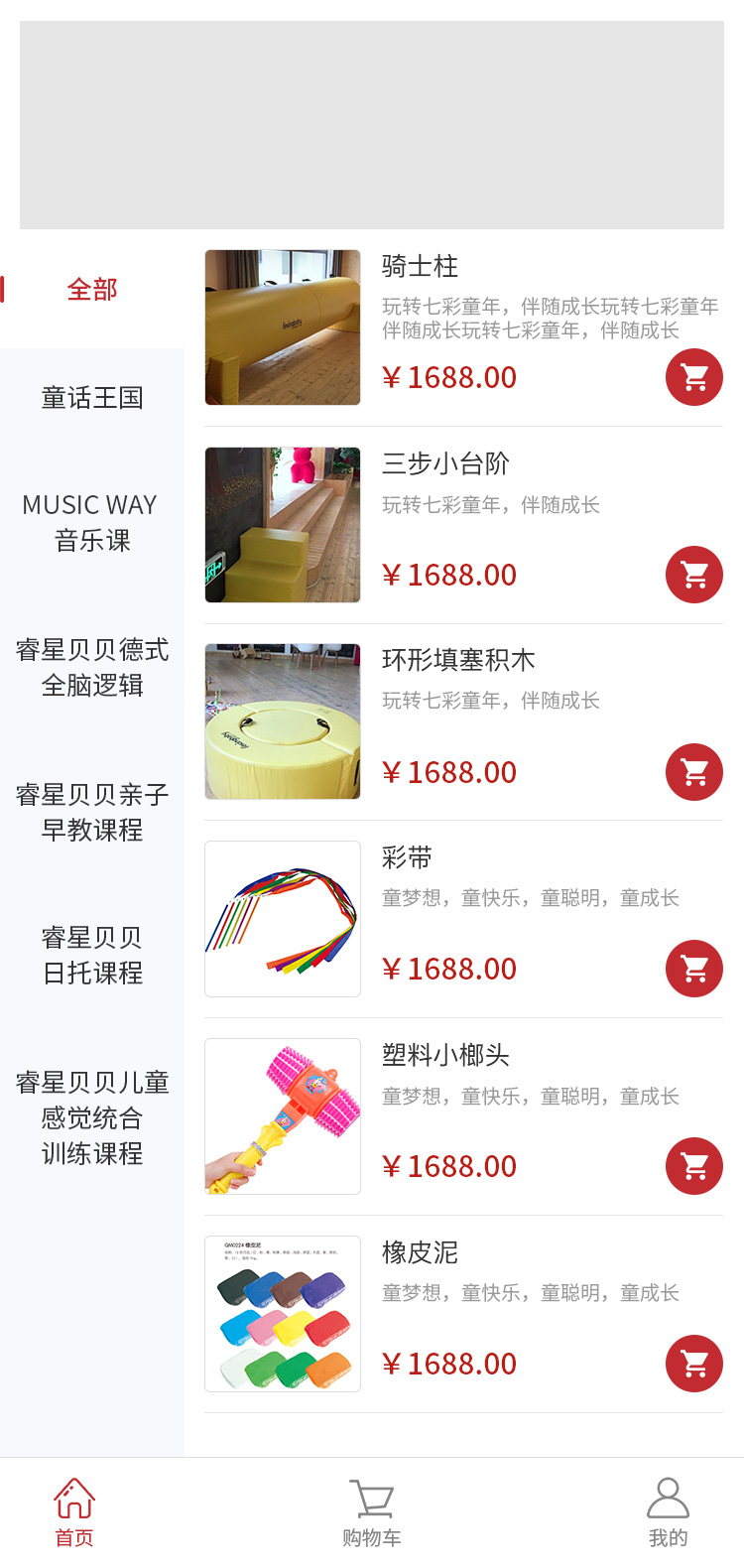Open the 塑料小榔头 product image

283,1116
